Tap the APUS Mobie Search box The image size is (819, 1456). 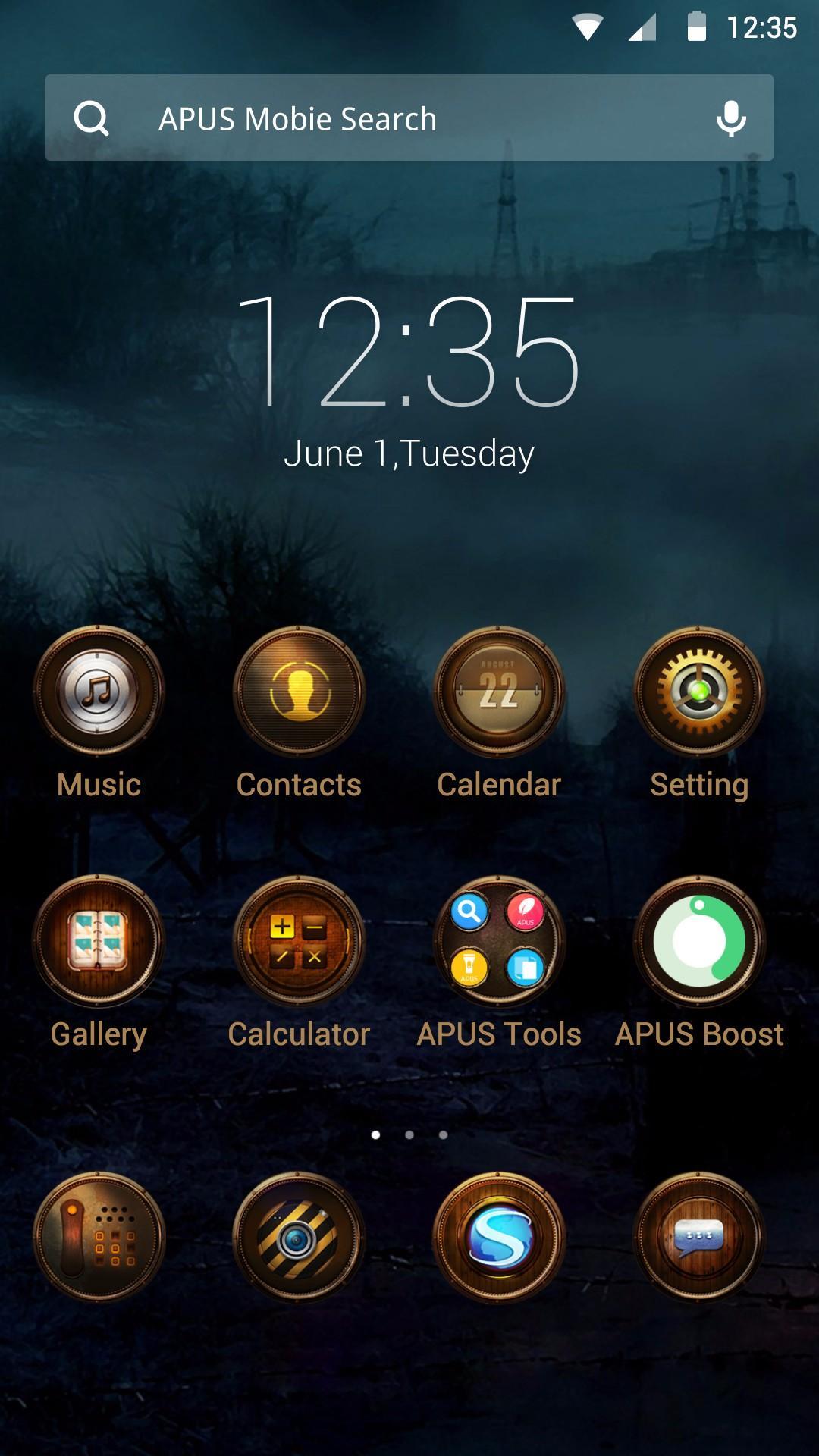[379, 118]
